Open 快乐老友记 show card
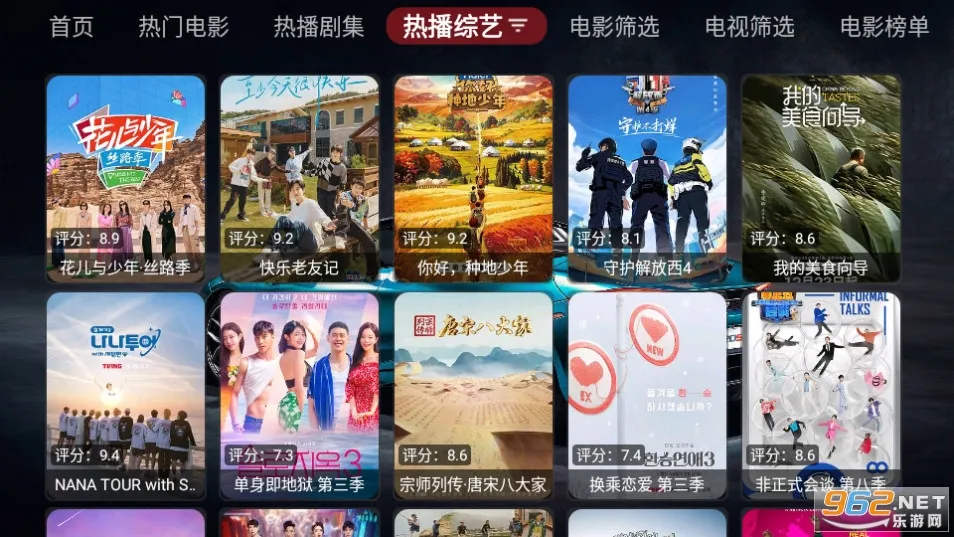This screenshot has height=537, width=954. [299, 178]
